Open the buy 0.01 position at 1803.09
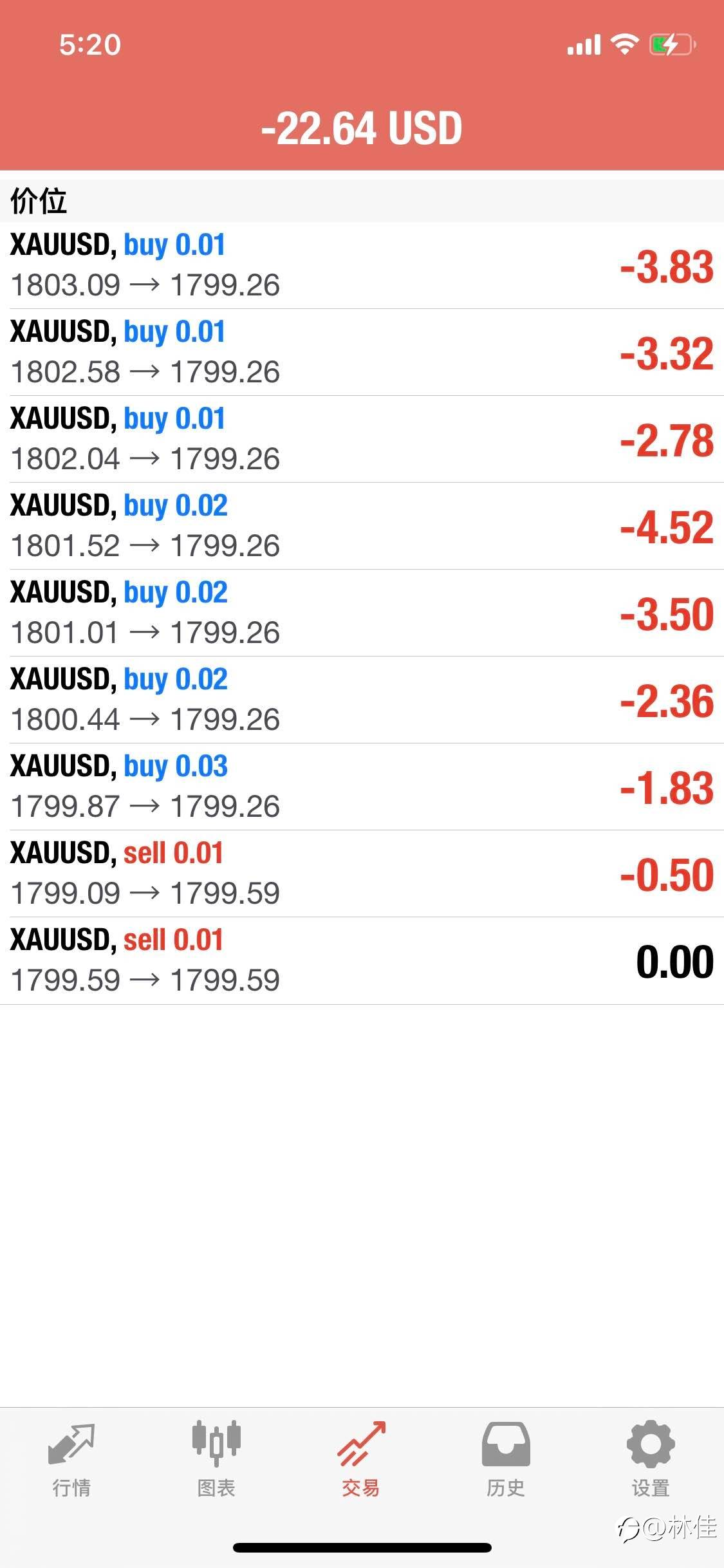724x1568 pixels. coord(362,265)
